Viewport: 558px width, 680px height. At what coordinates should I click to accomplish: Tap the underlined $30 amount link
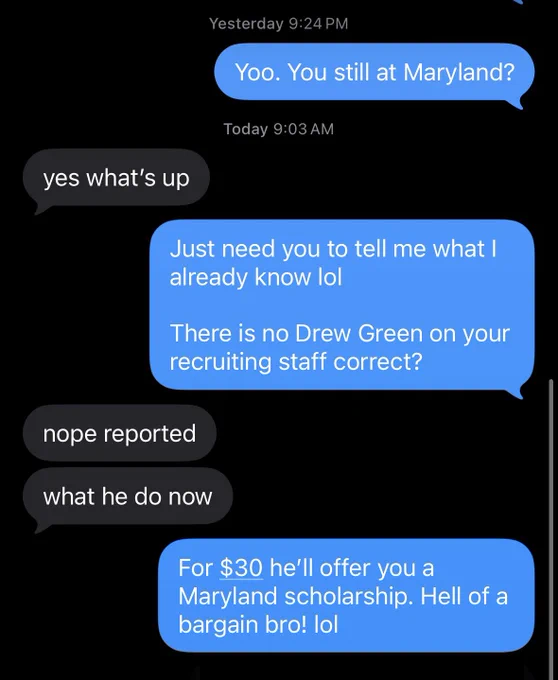click(x=241, y=568)
